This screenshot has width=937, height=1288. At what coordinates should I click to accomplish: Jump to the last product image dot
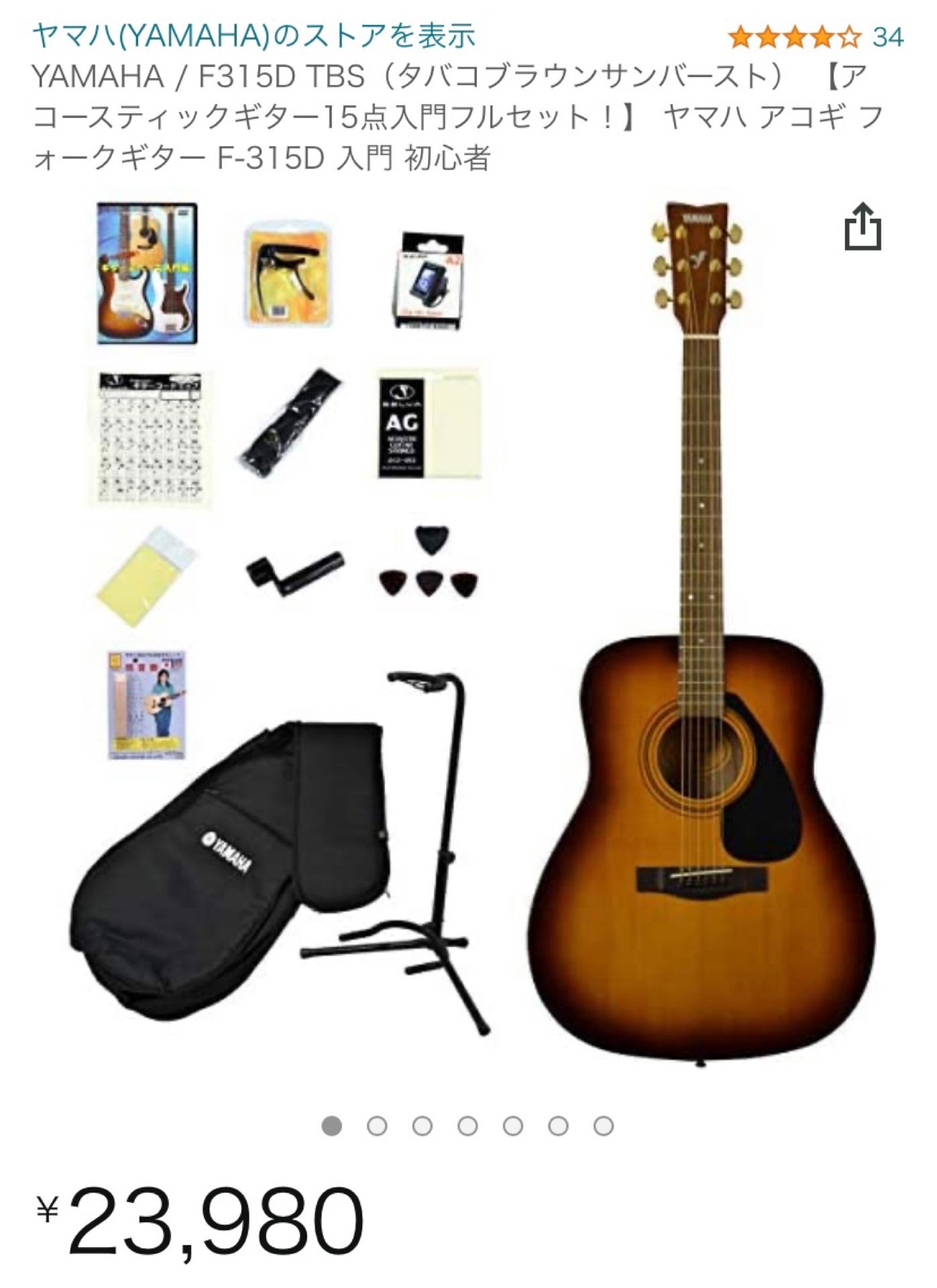click(x=604, y=1126)
